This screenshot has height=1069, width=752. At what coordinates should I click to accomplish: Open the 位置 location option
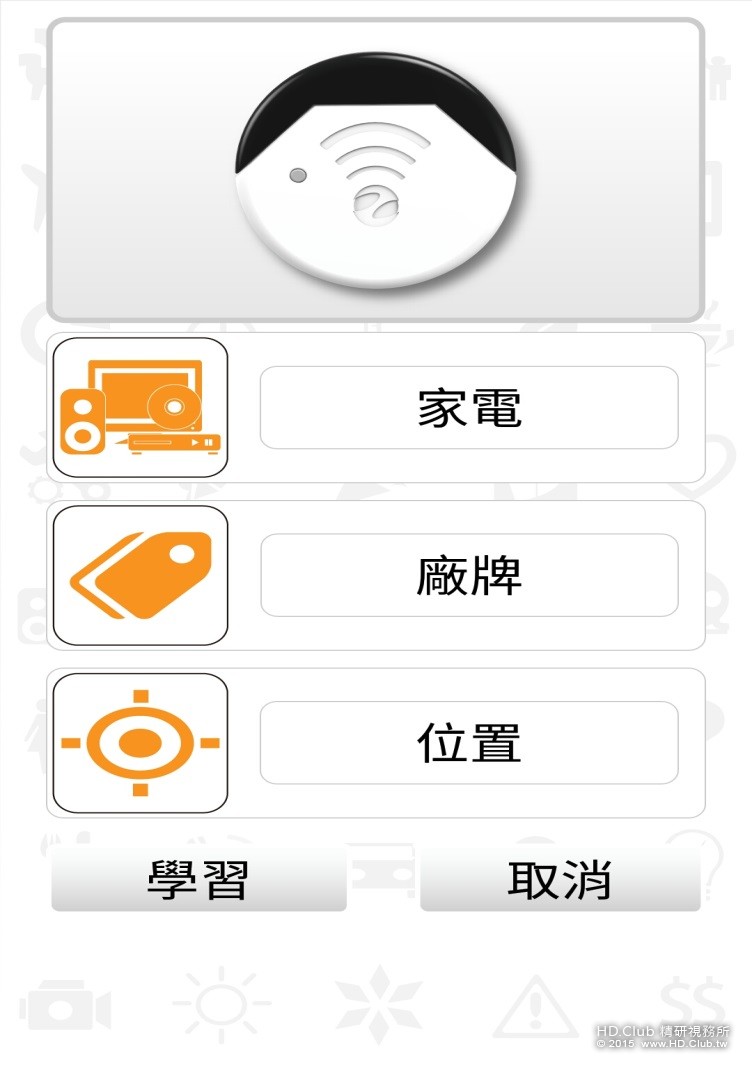tap(469, 743)
